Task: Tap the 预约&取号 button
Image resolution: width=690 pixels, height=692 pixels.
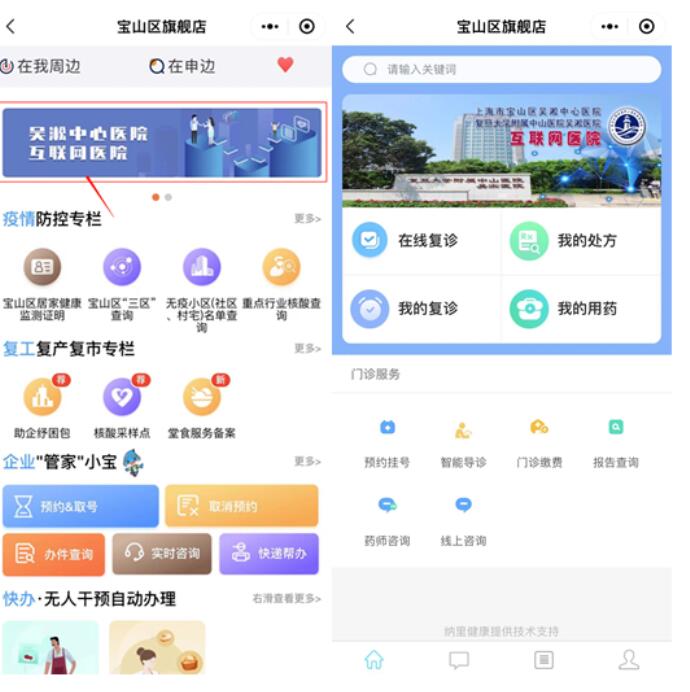Action: coord(81,506)
